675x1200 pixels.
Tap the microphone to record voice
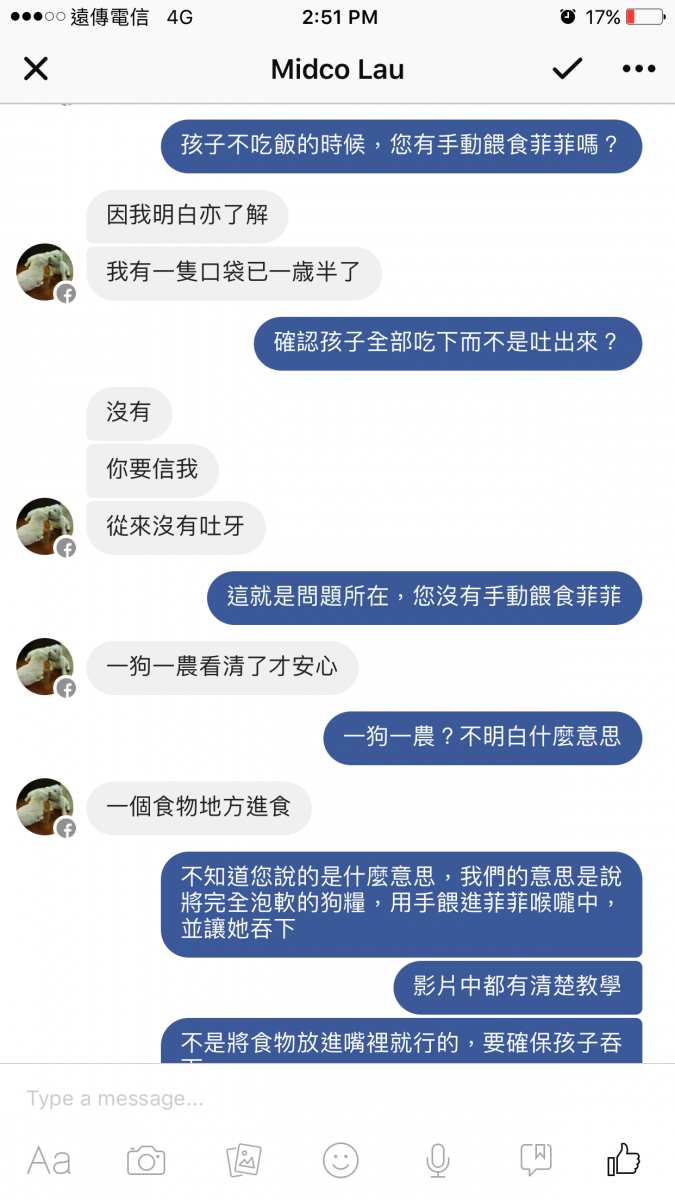437,1160
